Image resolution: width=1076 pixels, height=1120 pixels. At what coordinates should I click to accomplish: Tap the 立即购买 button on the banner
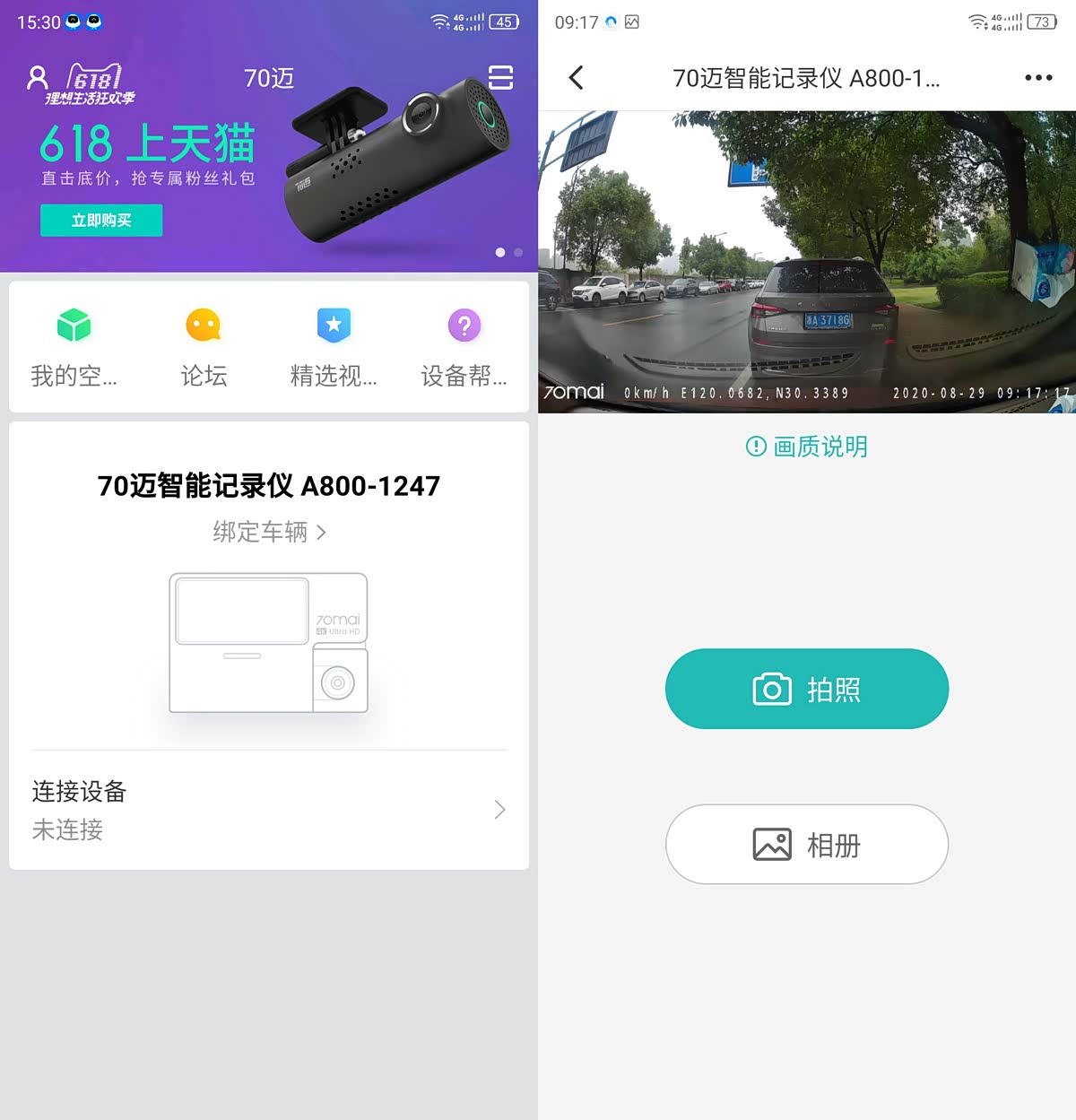coord(101,221)
